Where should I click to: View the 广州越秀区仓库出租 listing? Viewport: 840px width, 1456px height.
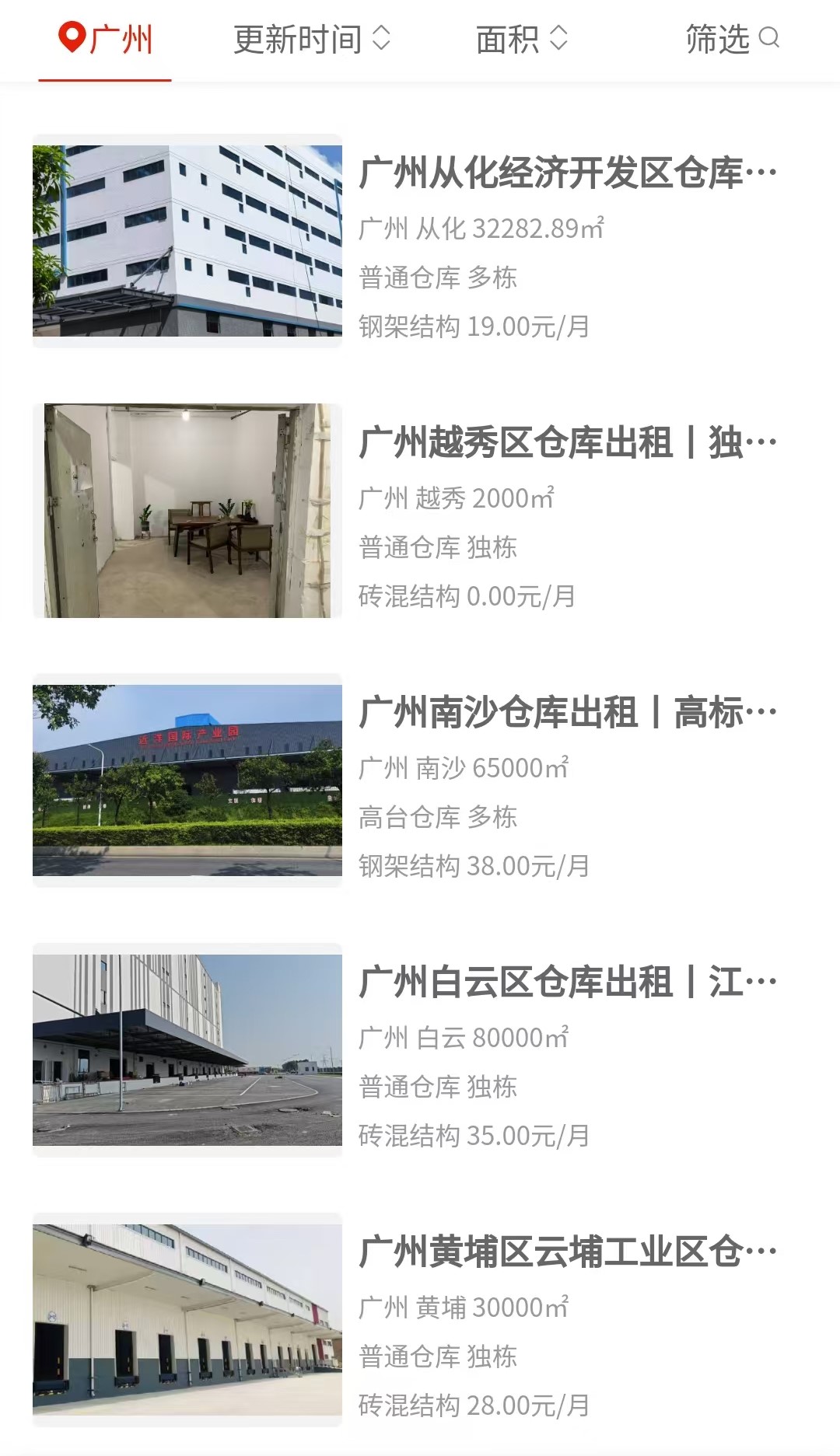[x=420, y=511]
